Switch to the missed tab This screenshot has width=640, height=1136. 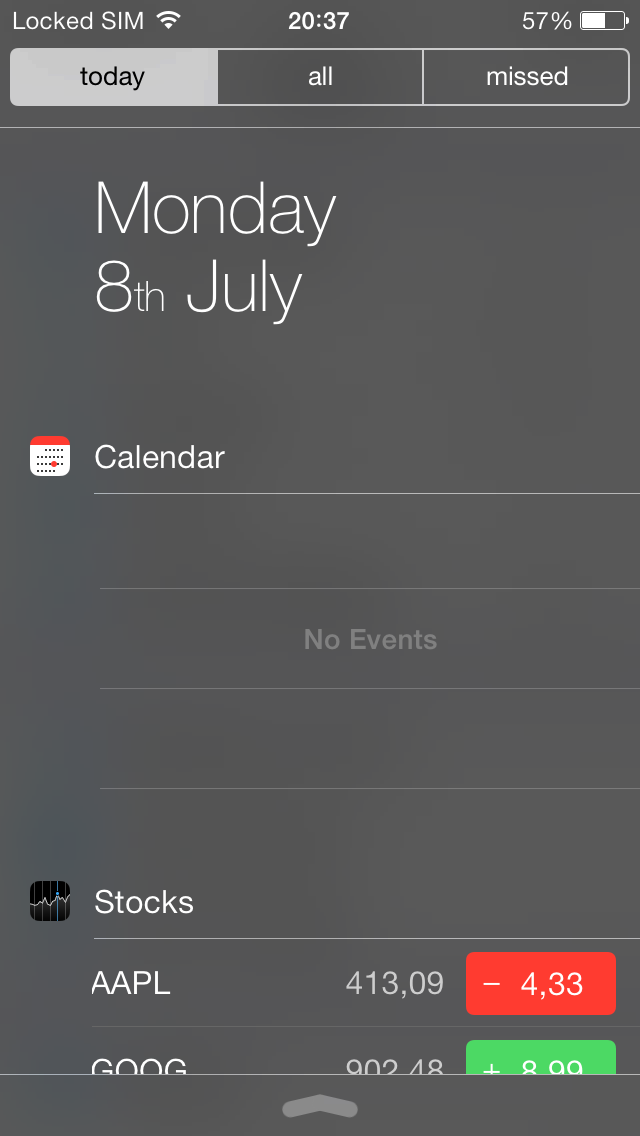tap(526, 77)
